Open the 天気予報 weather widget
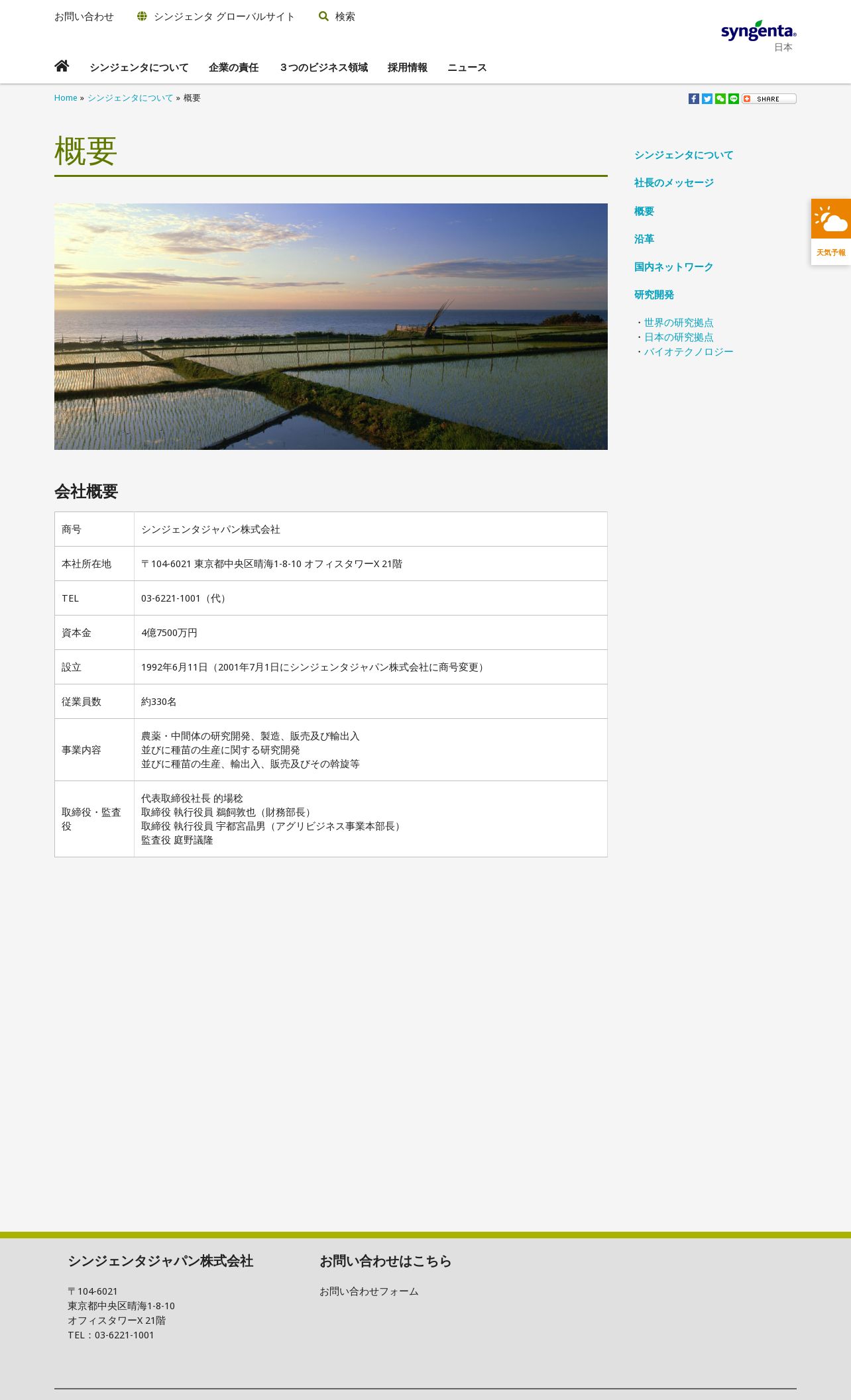851x1400 pixels. pyautogui.click(x=831, y=232)
